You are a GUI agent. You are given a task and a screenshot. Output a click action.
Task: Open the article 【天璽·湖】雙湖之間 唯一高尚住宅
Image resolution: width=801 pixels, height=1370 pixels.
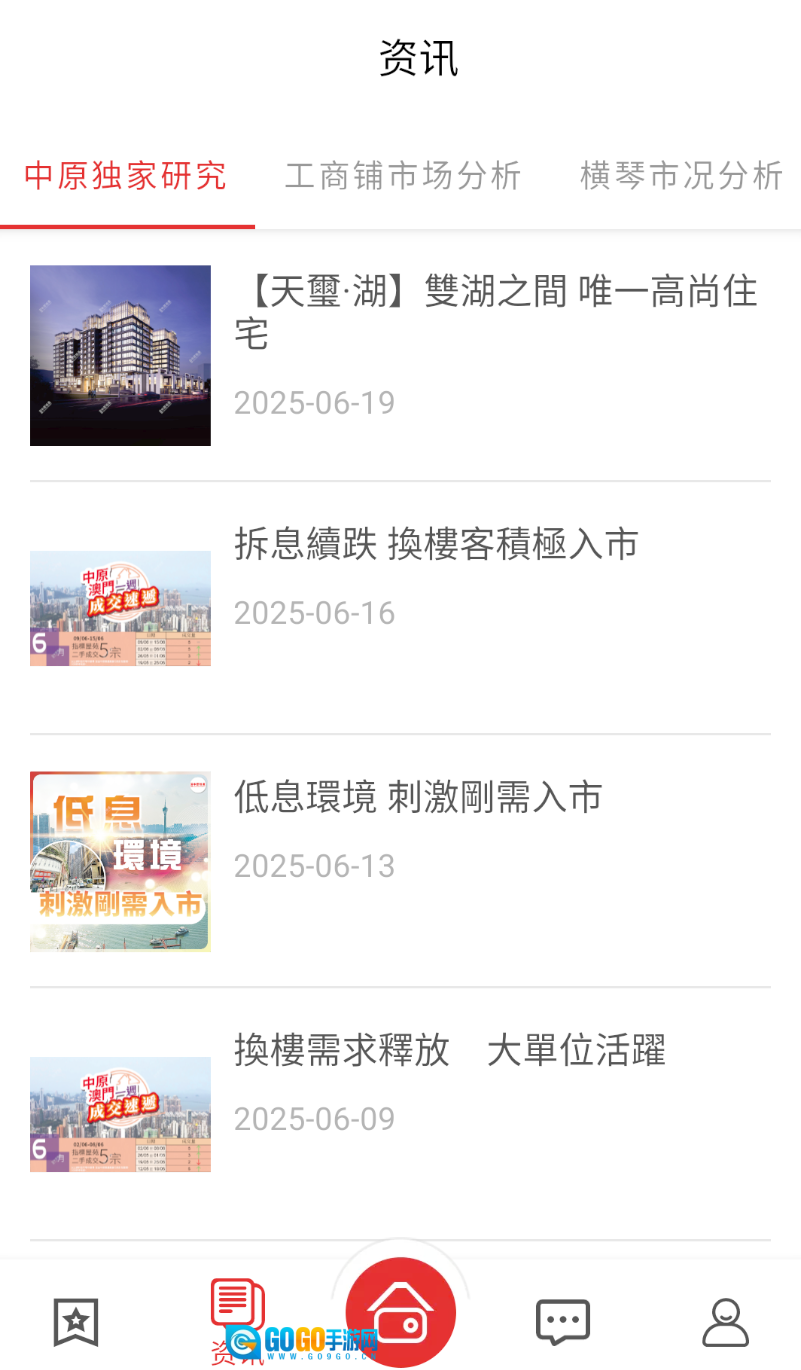click(495, 311)
